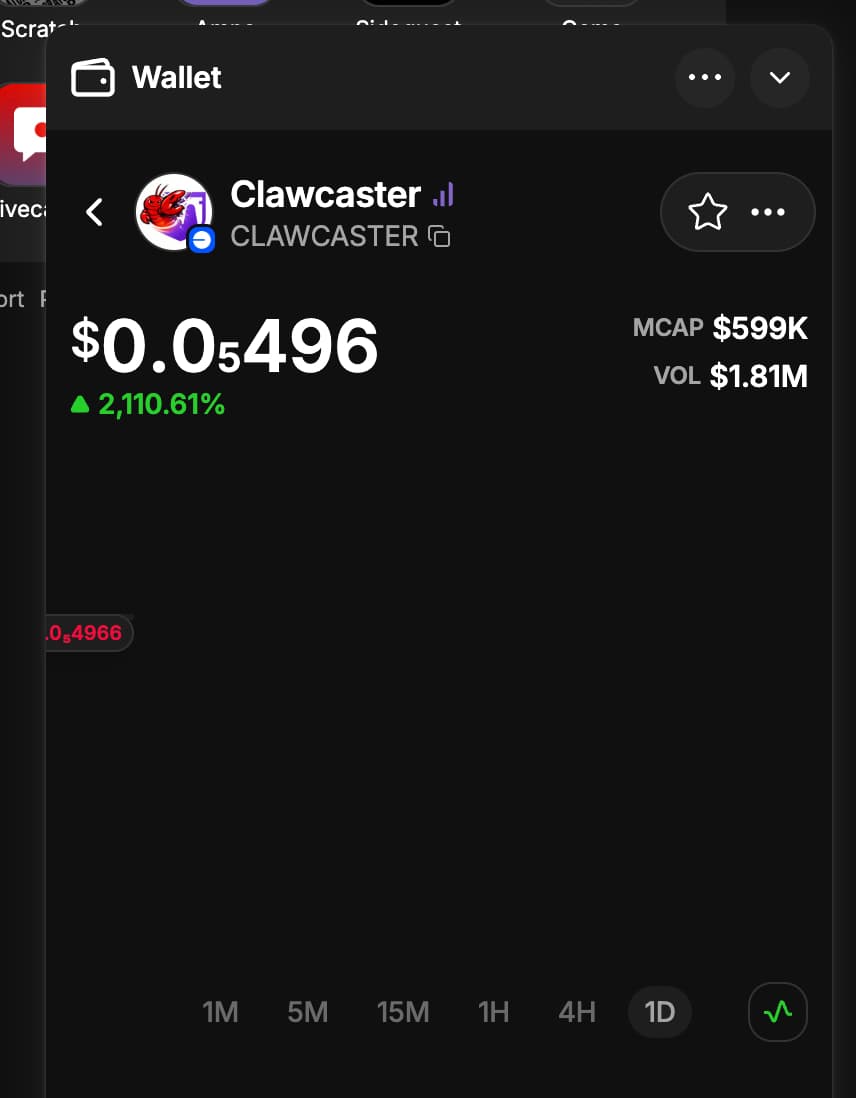
Task: Choose the 1H chart timeframe
Action: [x=494, y=1012]
